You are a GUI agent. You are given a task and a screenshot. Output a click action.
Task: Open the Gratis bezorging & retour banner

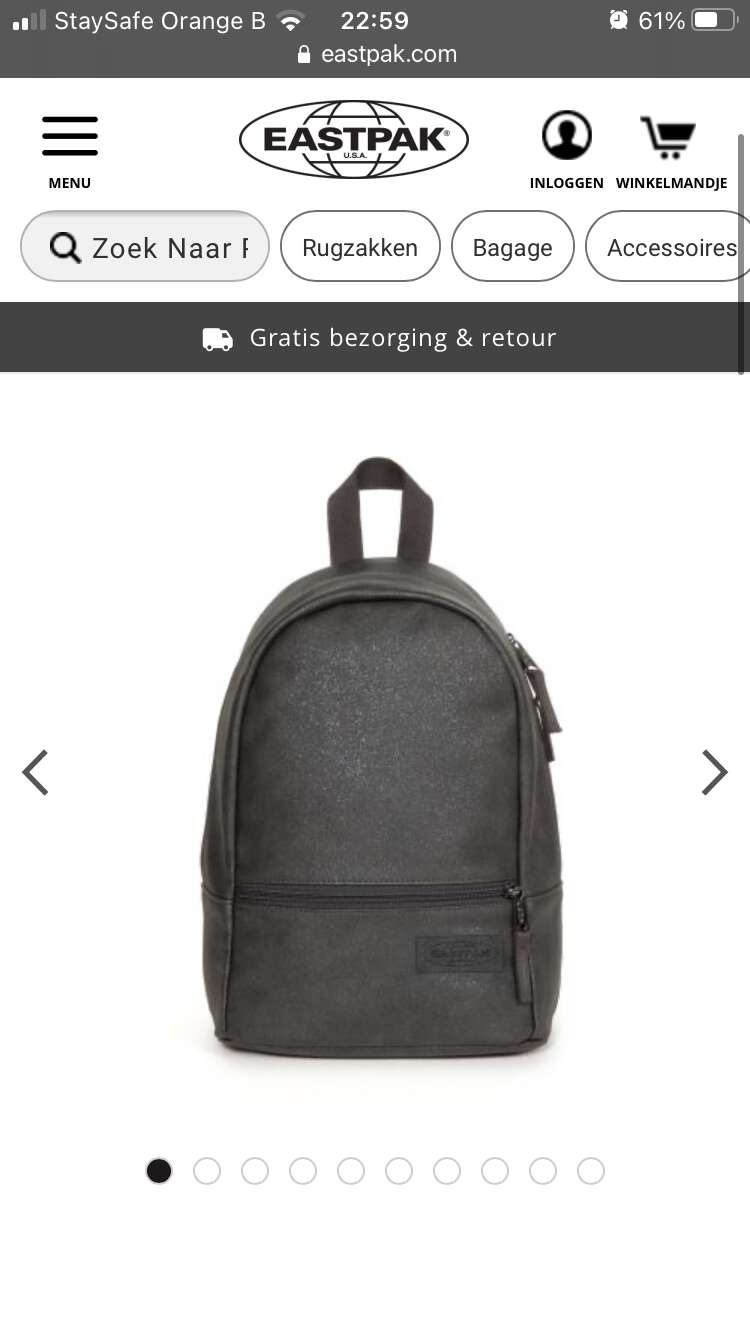pos(375,337)
